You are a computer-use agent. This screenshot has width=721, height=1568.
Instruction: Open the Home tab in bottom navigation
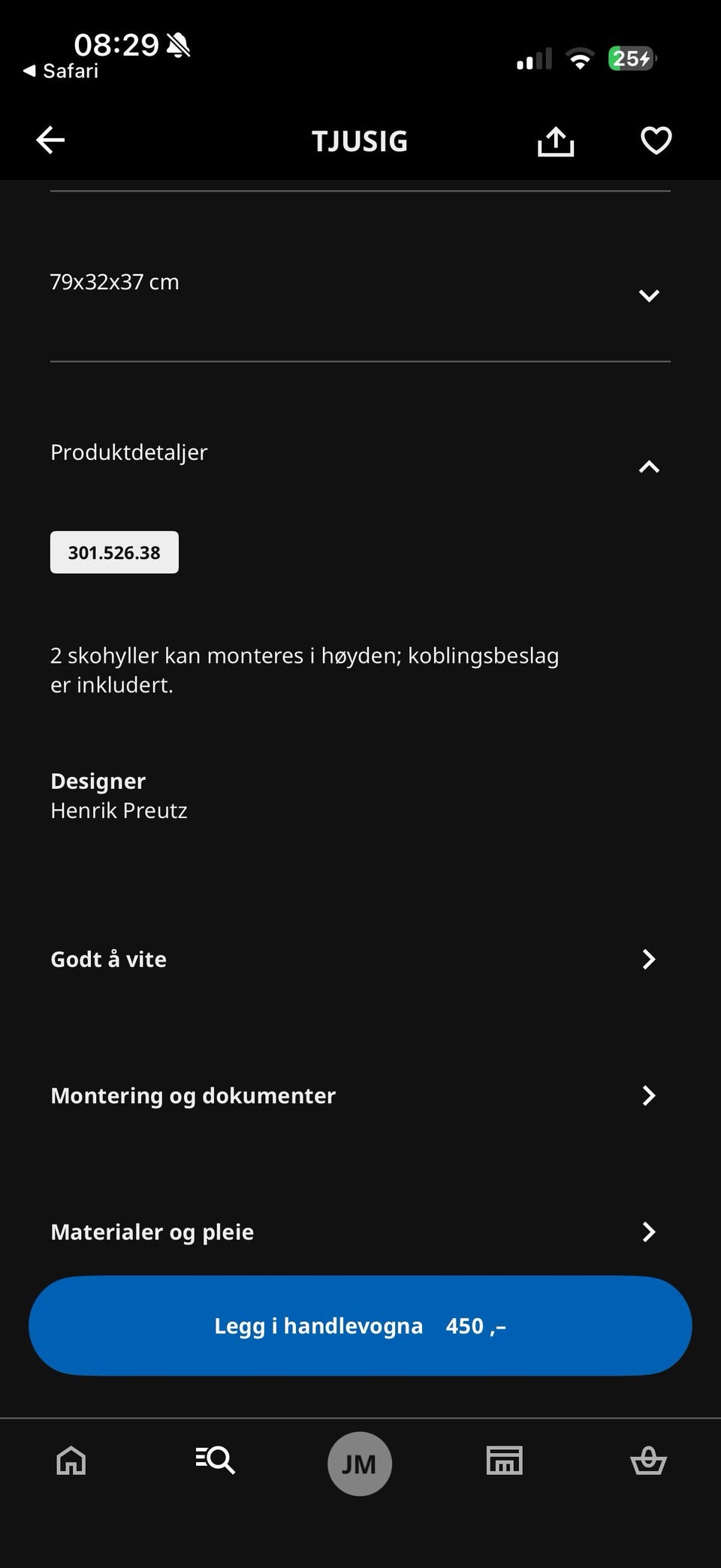click(71, 1461)
